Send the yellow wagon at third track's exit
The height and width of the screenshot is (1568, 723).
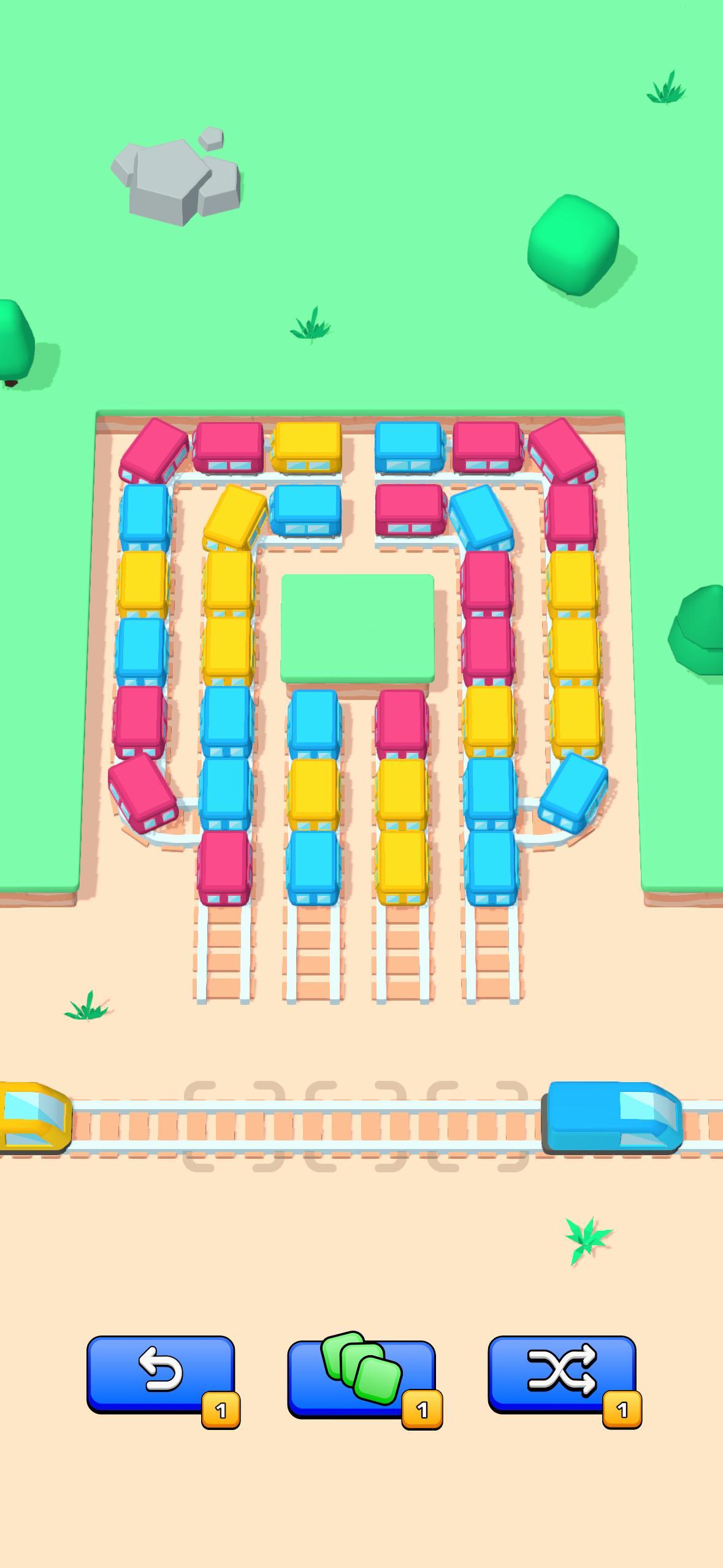[x=402, y=868]
